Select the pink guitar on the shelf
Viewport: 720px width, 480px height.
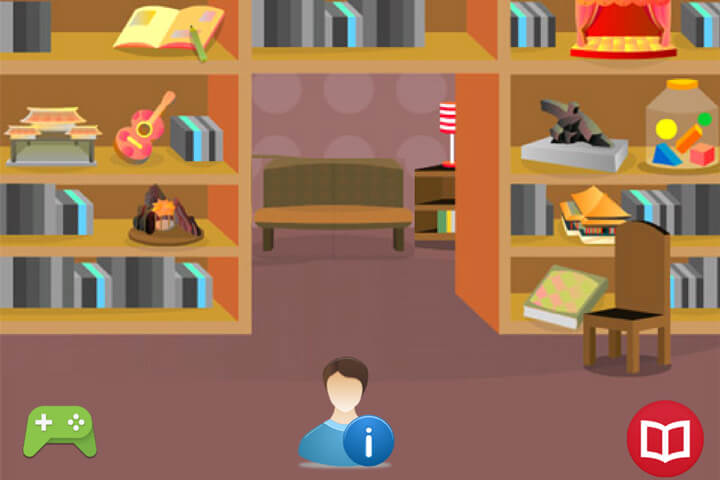tap(143, 130)
